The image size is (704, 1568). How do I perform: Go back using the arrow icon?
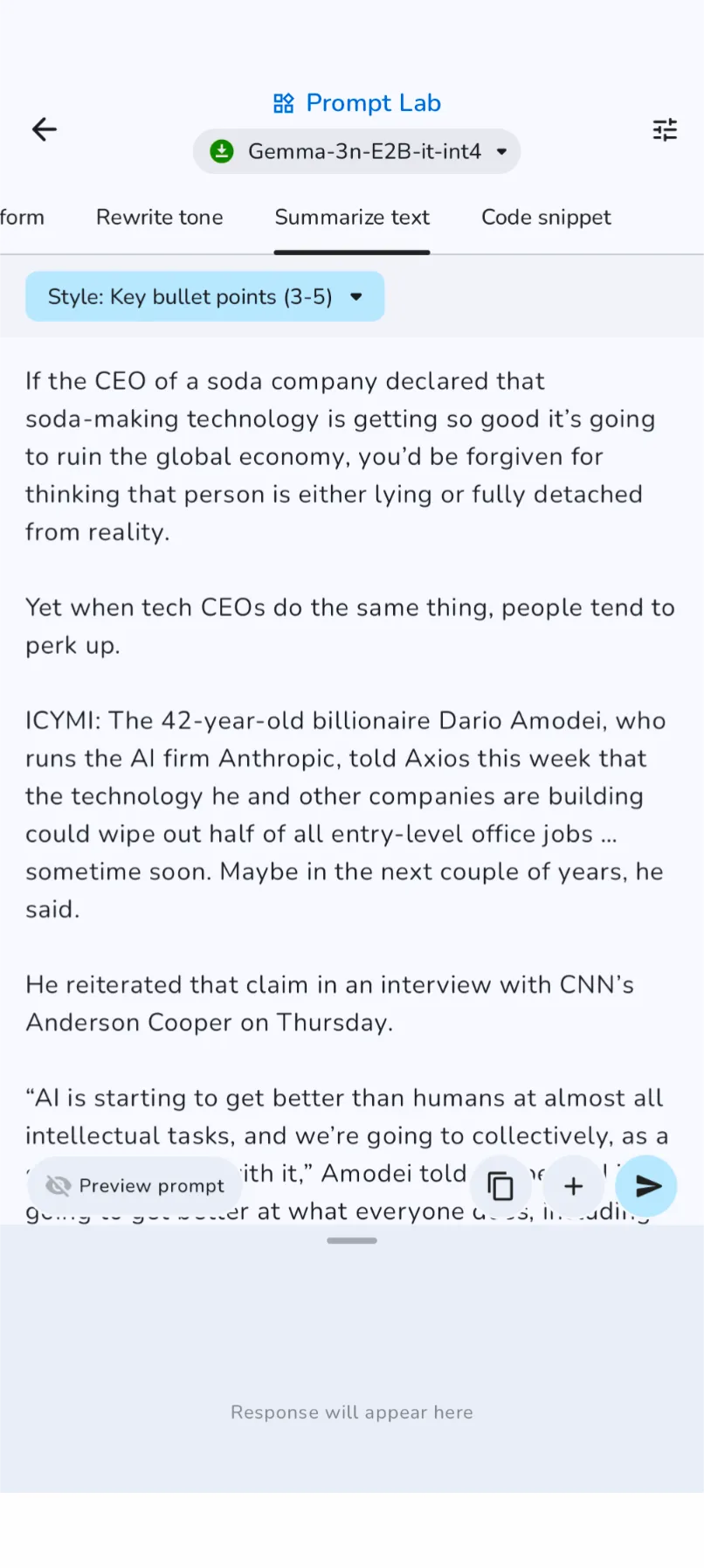(44, 129)
